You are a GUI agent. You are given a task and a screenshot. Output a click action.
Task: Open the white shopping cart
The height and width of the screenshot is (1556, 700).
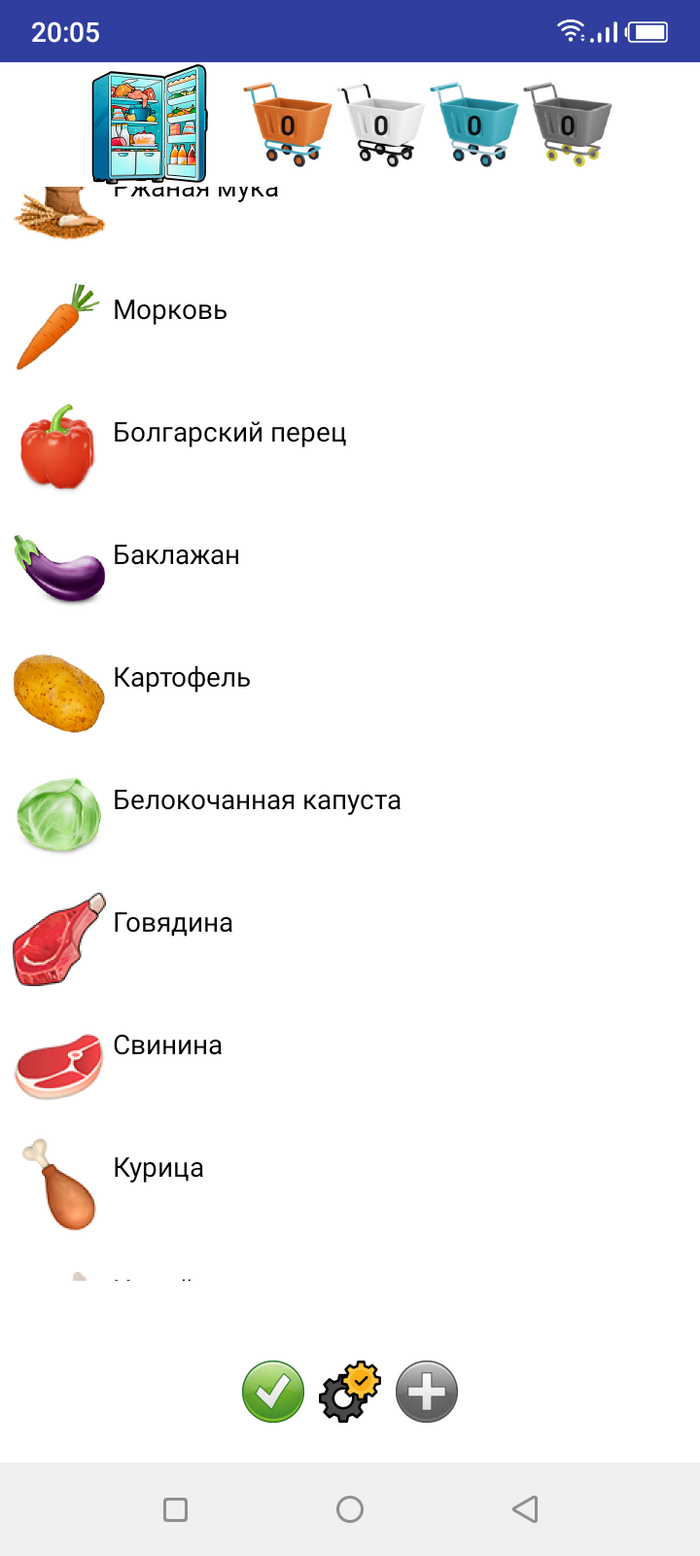coord(381,124)
